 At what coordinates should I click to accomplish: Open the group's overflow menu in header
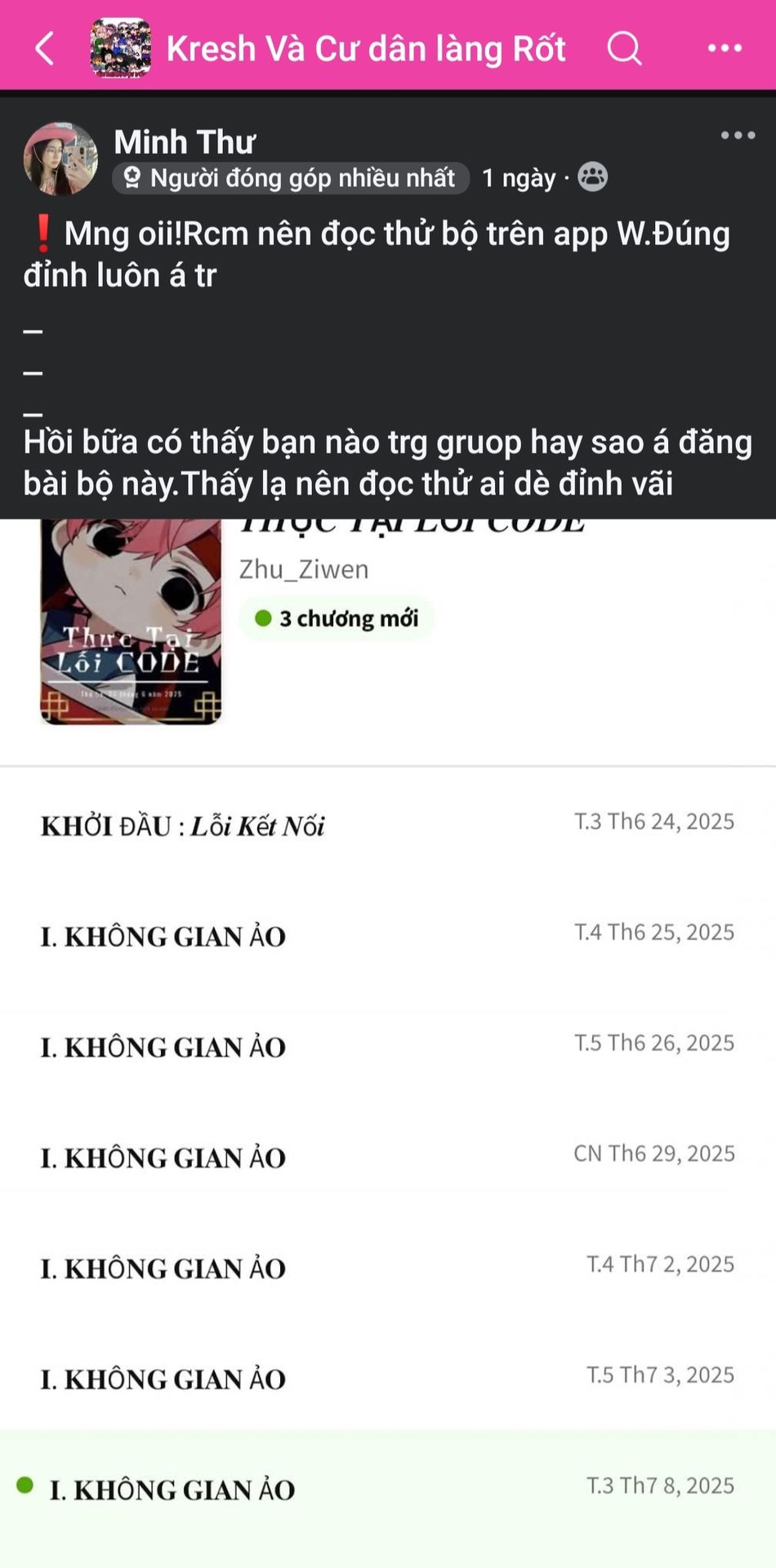(x=725, y=48)
